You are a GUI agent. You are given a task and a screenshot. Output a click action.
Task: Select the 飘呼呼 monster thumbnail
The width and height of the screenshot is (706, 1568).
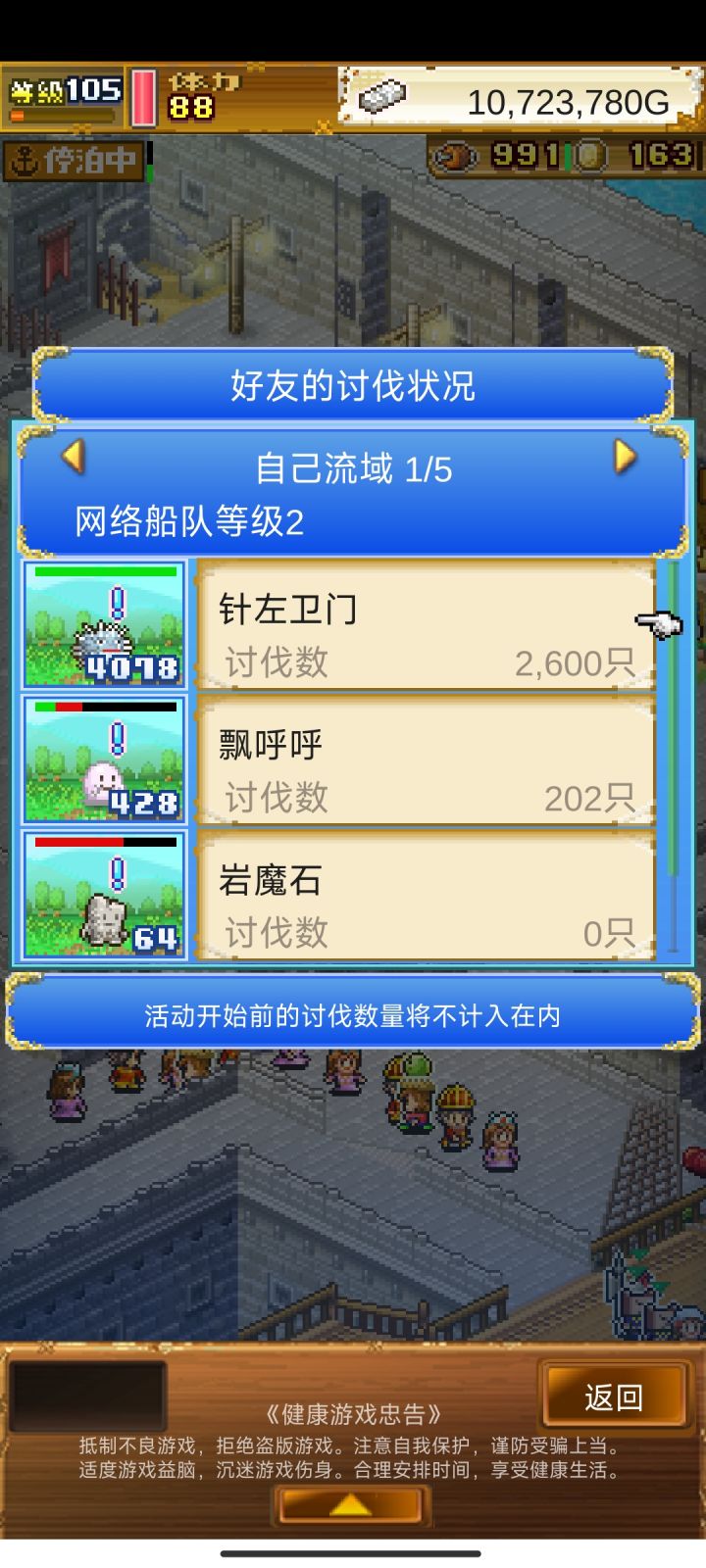[104, 762]
